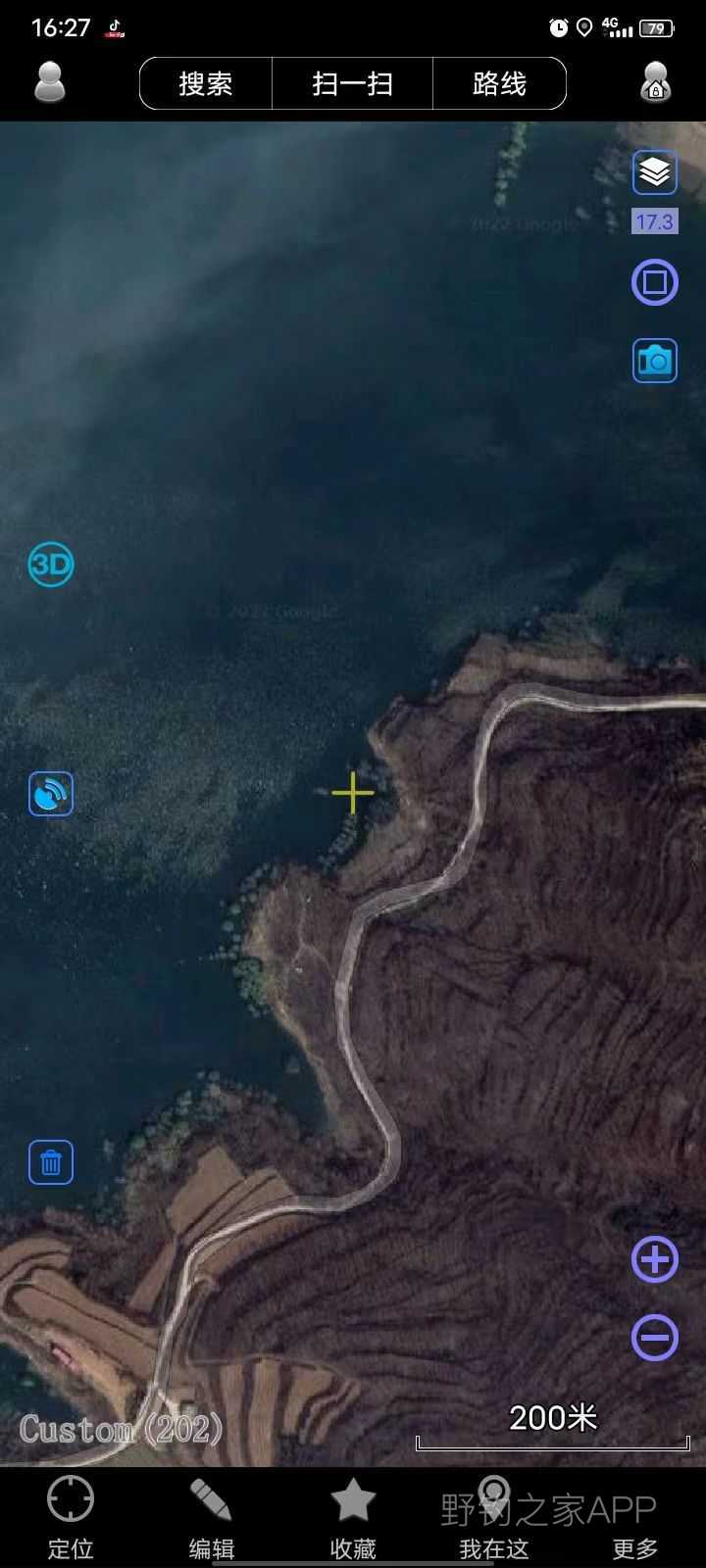The image size is (706, 1568).
Task: Open the user profile icon
Action: click(49, 82)
